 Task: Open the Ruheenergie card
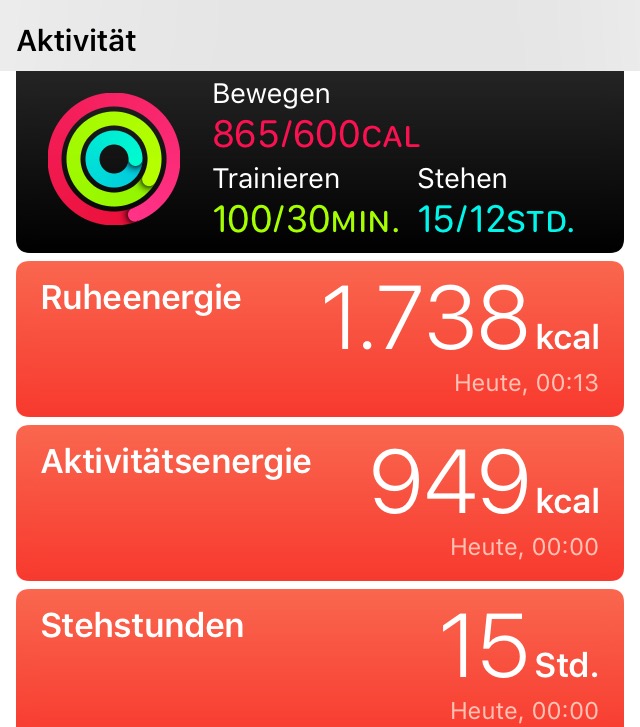pyautogui.click(x=320, y=338)
